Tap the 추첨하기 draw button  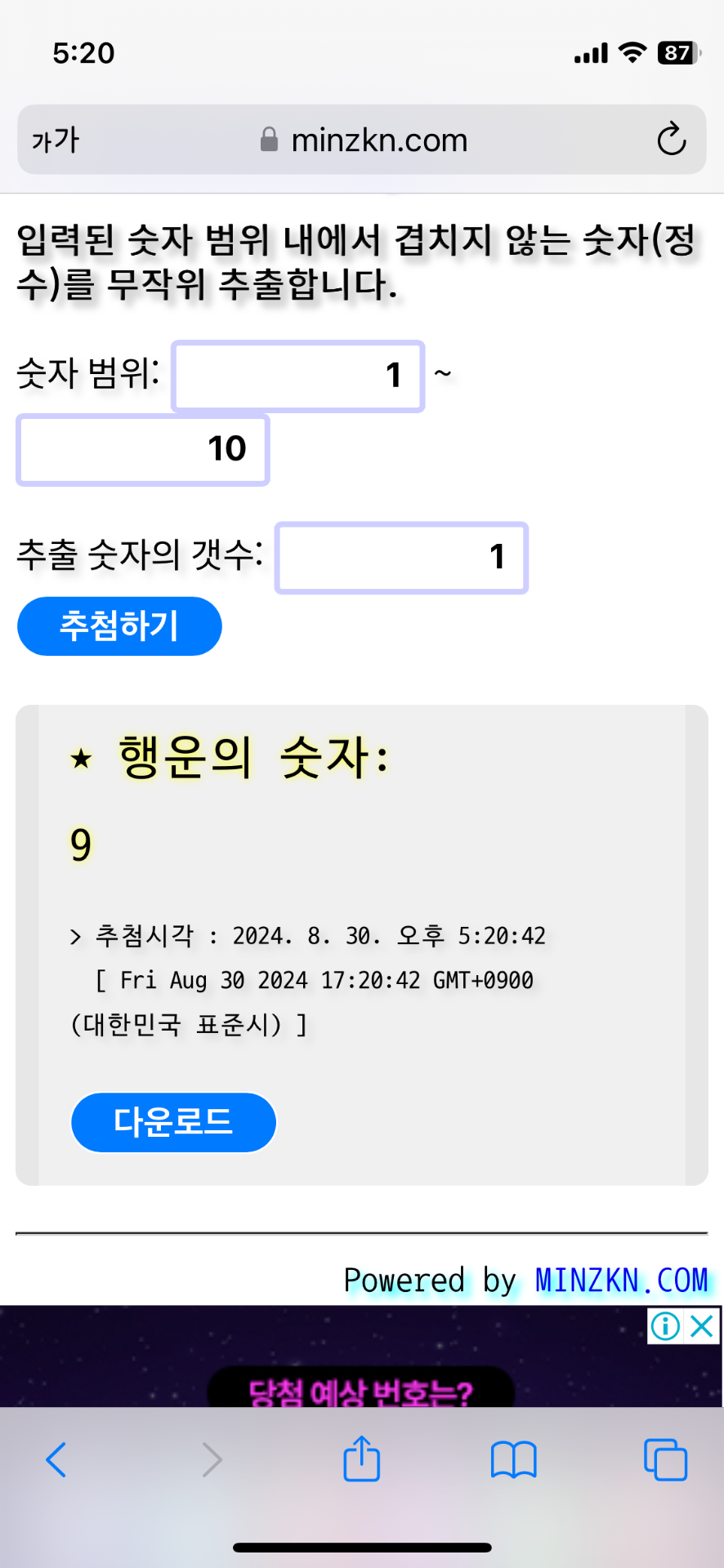click(x=119, y=626)
